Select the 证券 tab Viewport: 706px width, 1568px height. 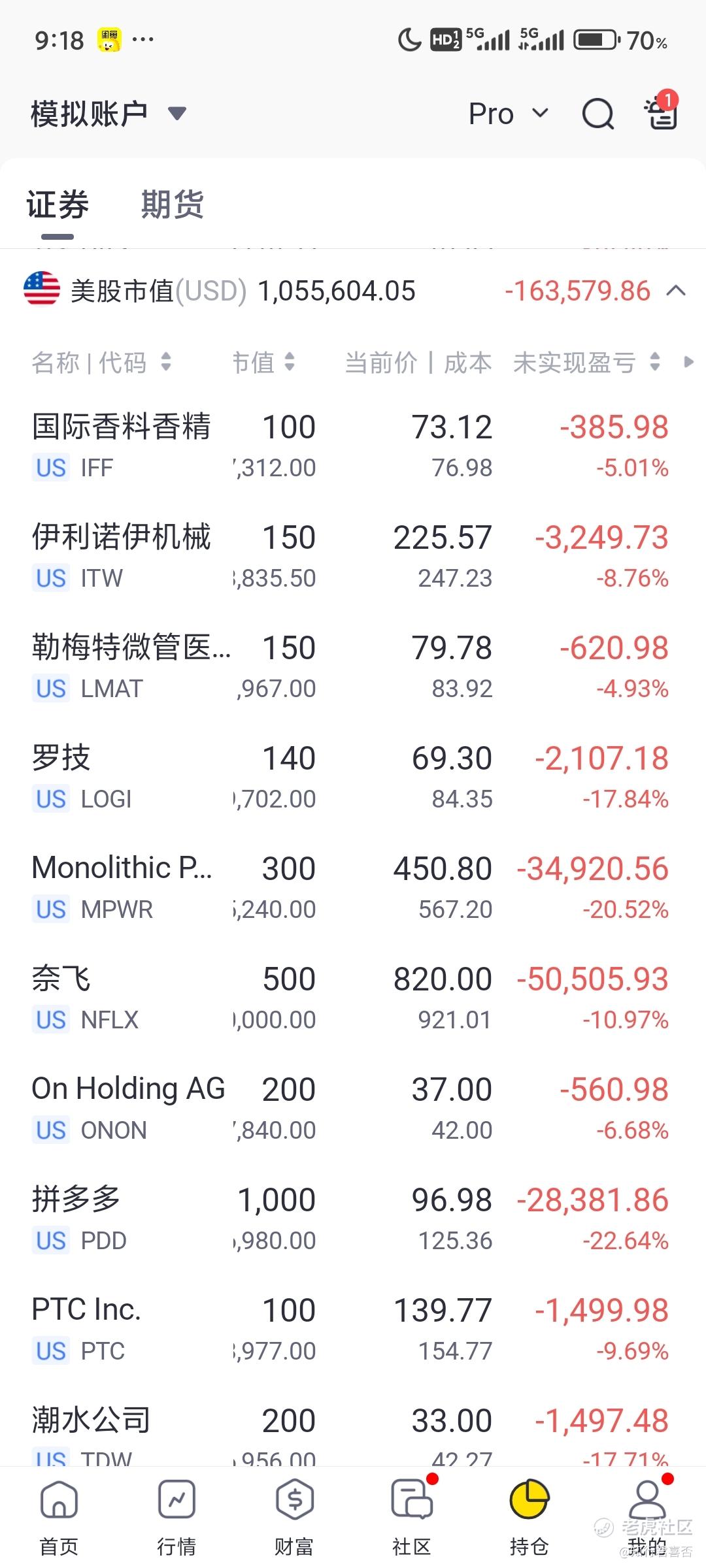coord(58,204)
